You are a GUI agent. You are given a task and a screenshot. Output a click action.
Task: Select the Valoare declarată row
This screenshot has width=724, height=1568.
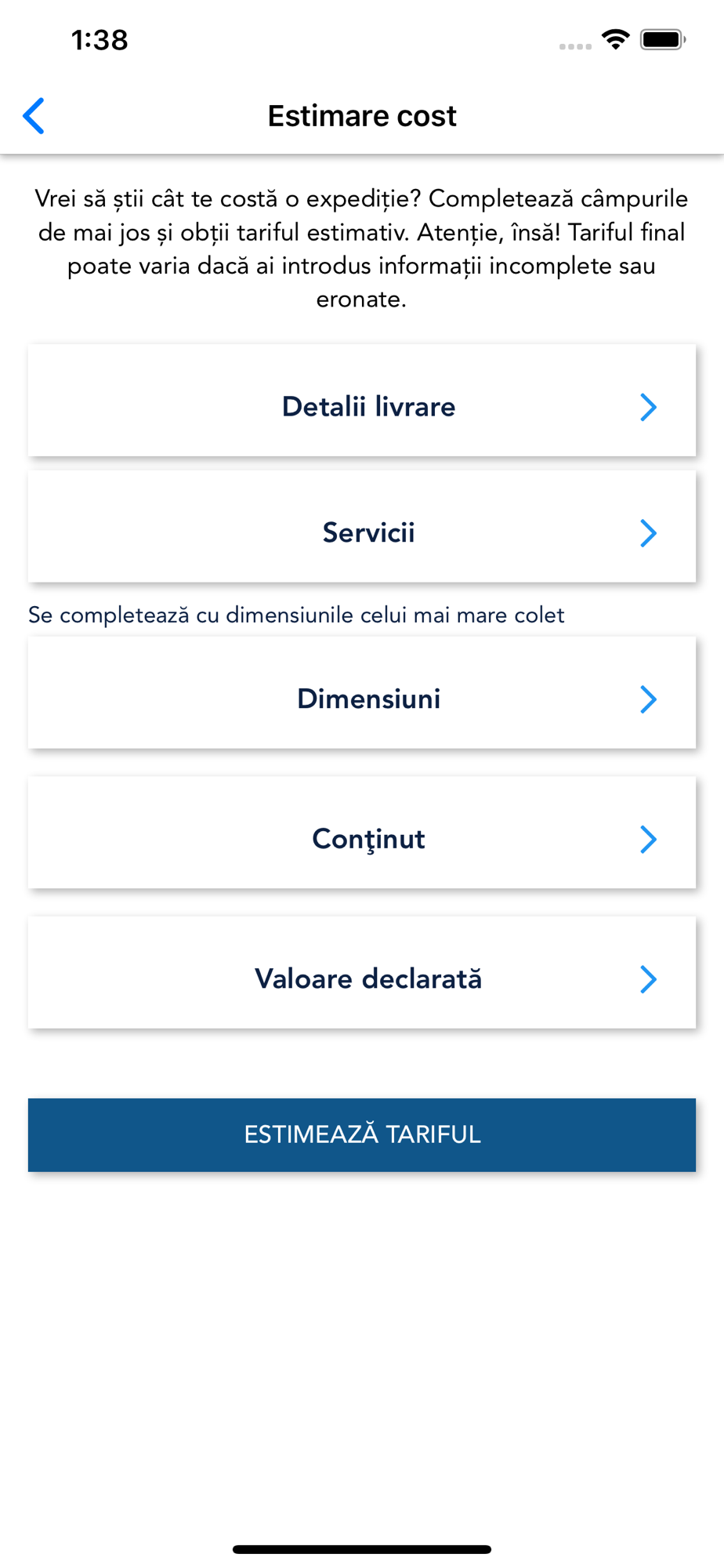tap(362, 972)
